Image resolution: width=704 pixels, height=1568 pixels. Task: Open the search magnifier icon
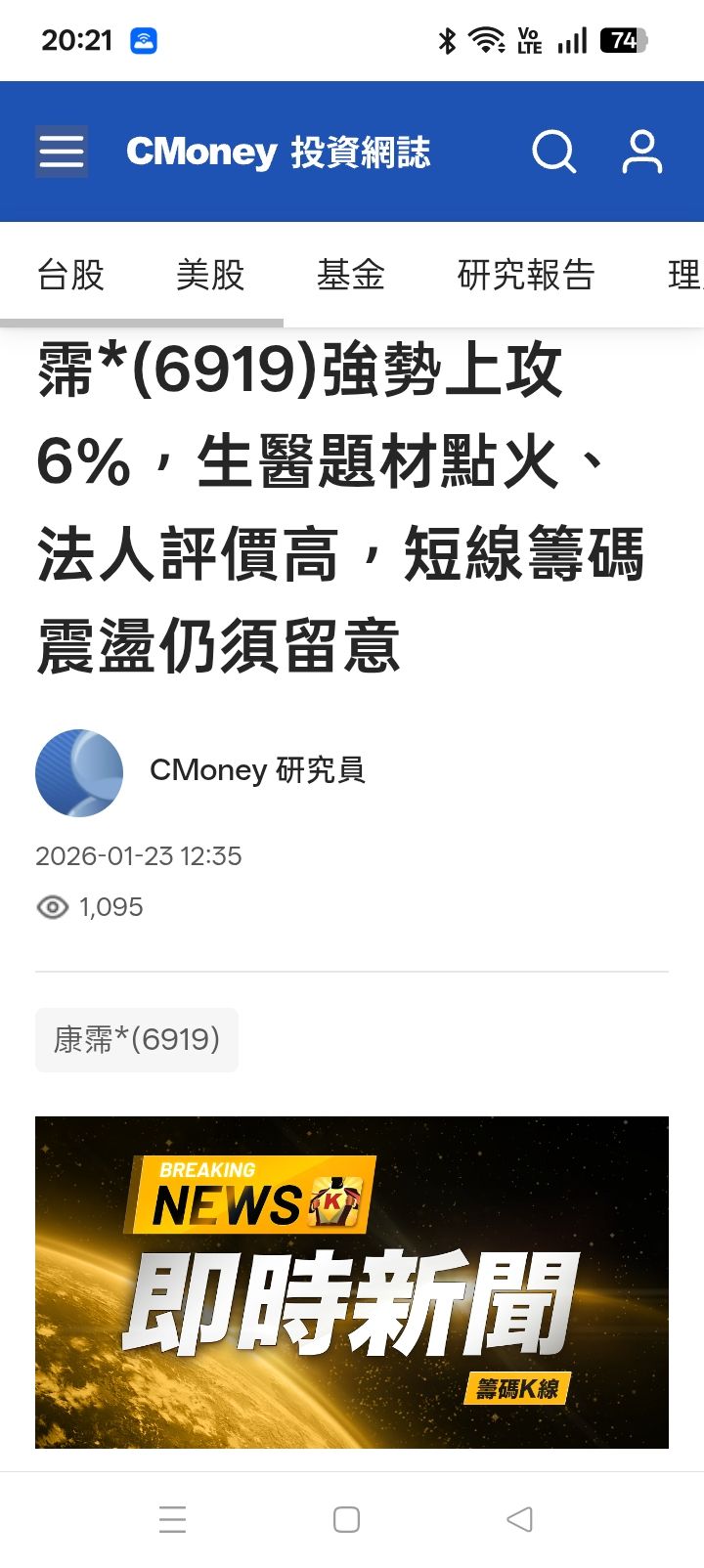[x=553, y=152]
